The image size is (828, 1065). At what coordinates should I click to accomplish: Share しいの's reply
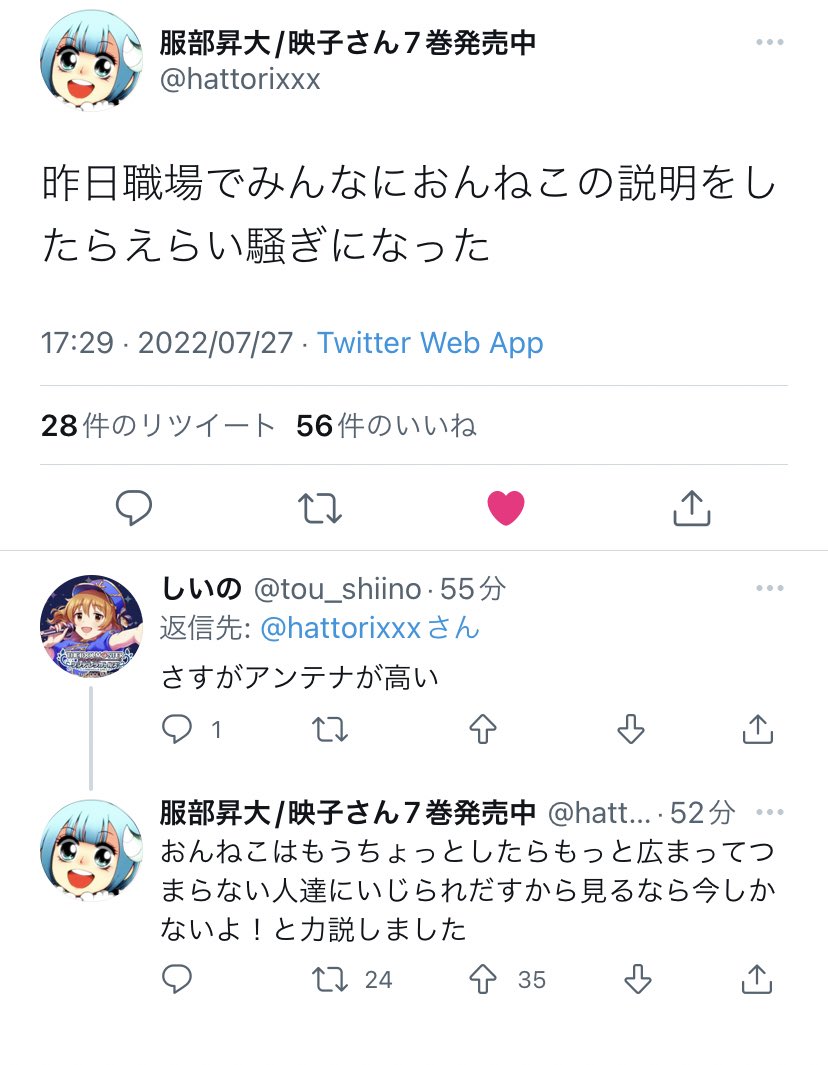pyautogui.click(x=758, y=730)
